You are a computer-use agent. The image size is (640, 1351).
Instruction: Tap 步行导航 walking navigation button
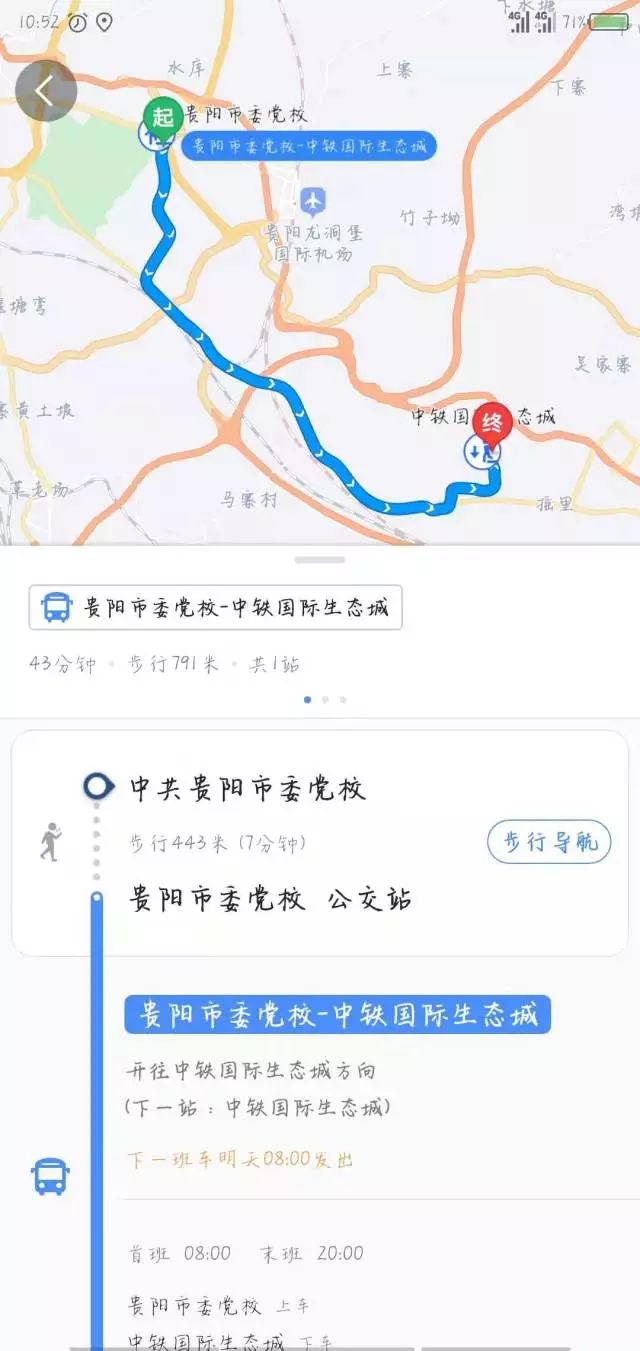549,843
